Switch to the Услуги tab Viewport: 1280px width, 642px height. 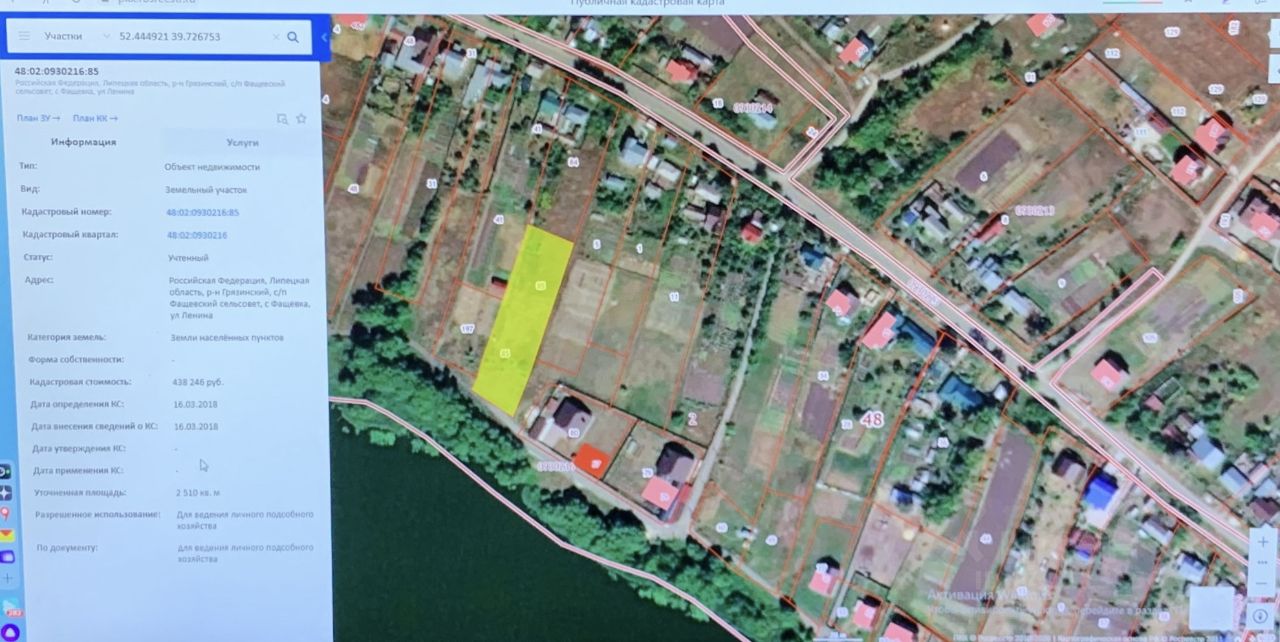tap(242, 142)
